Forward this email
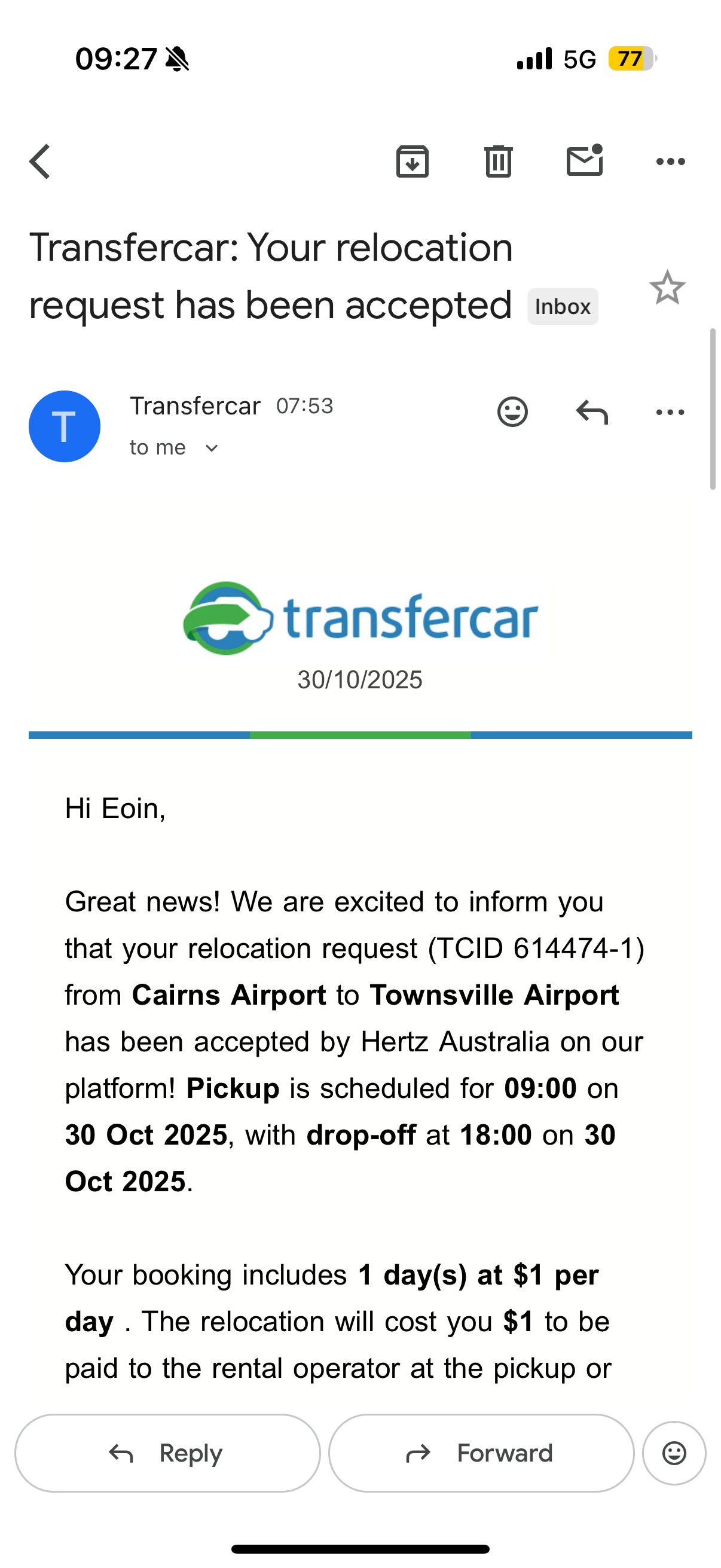Screen dimensions: 721x1568 (x=481, y=1453)
